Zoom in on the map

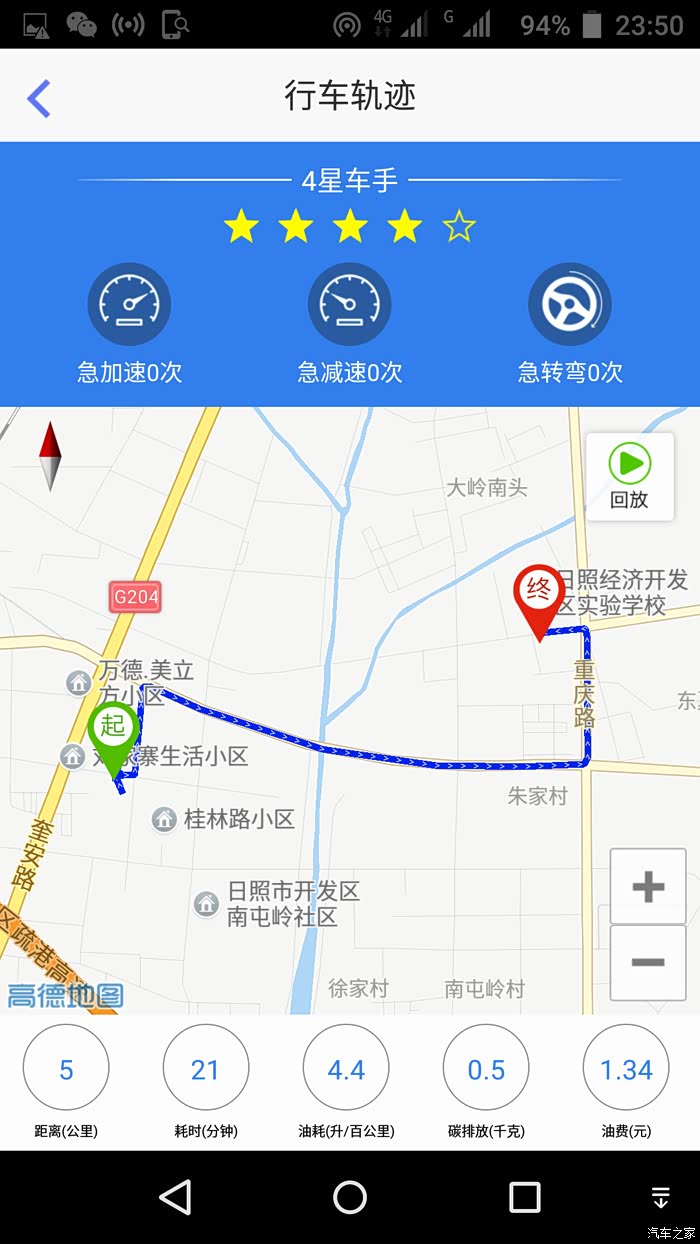tap(648, 886)
